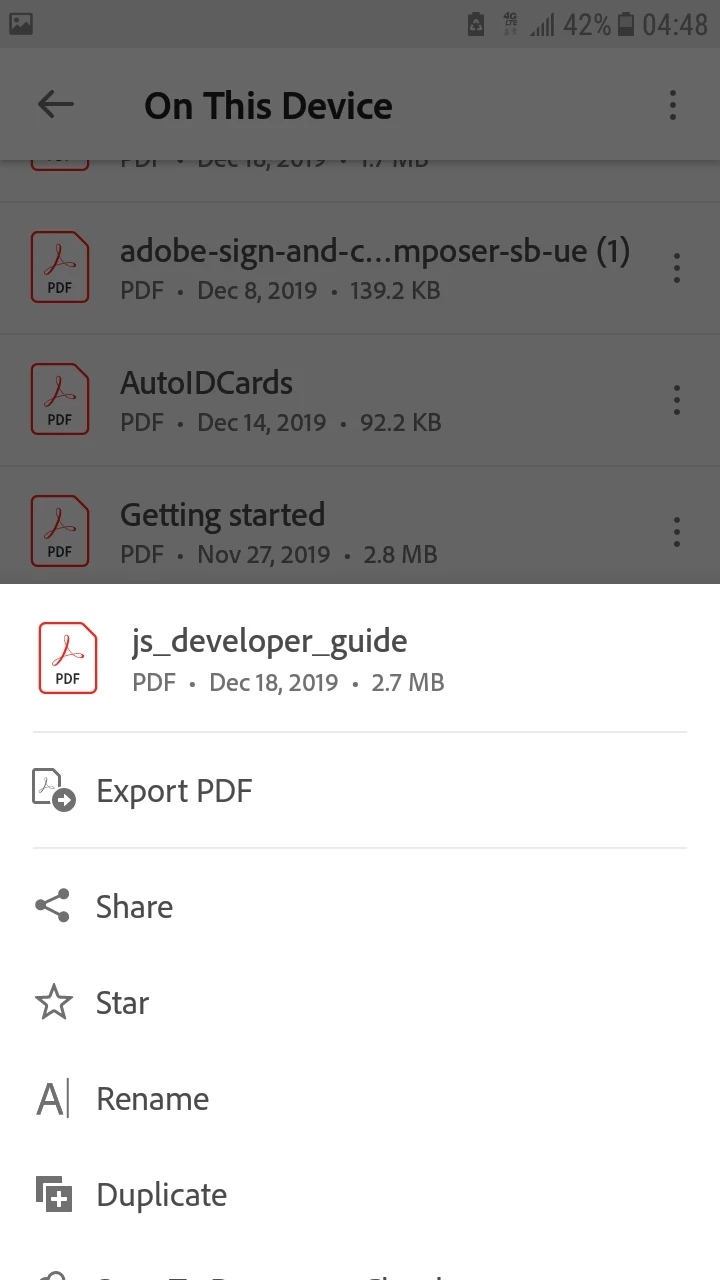Go back with the arrow icon

[x=56, y=104]
